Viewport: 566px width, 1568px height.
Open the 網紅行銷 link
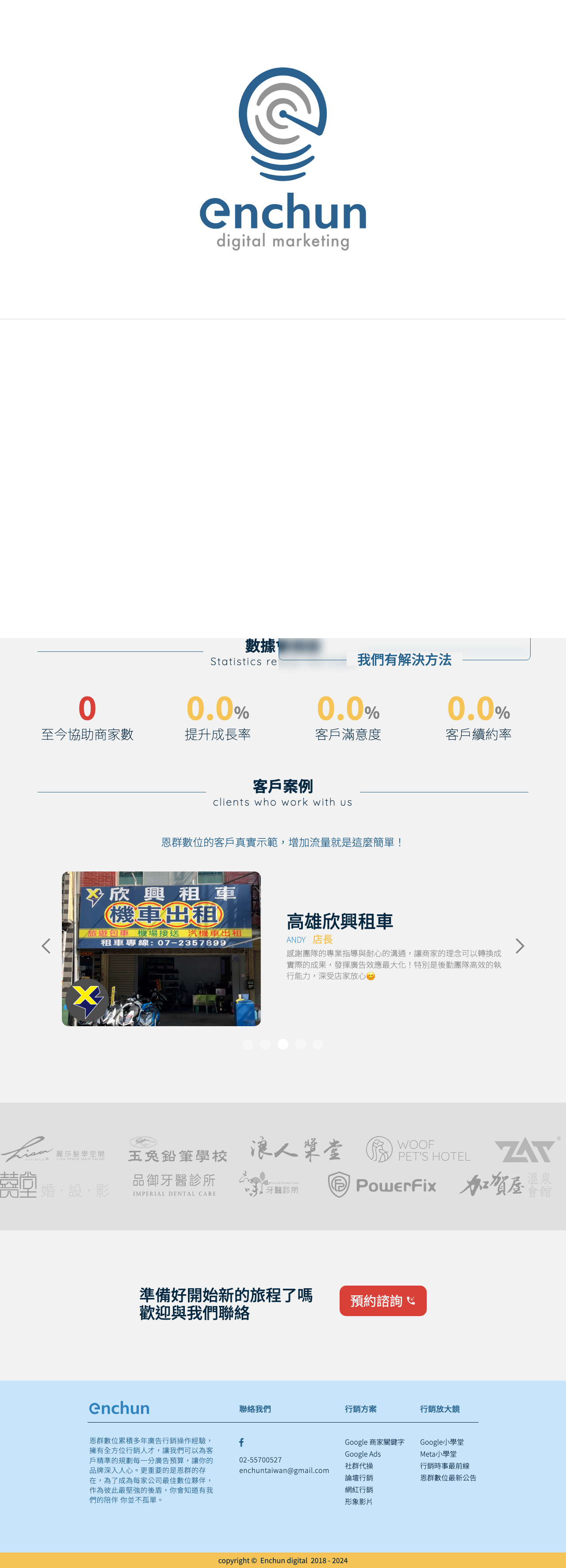tap(359, 1489)
